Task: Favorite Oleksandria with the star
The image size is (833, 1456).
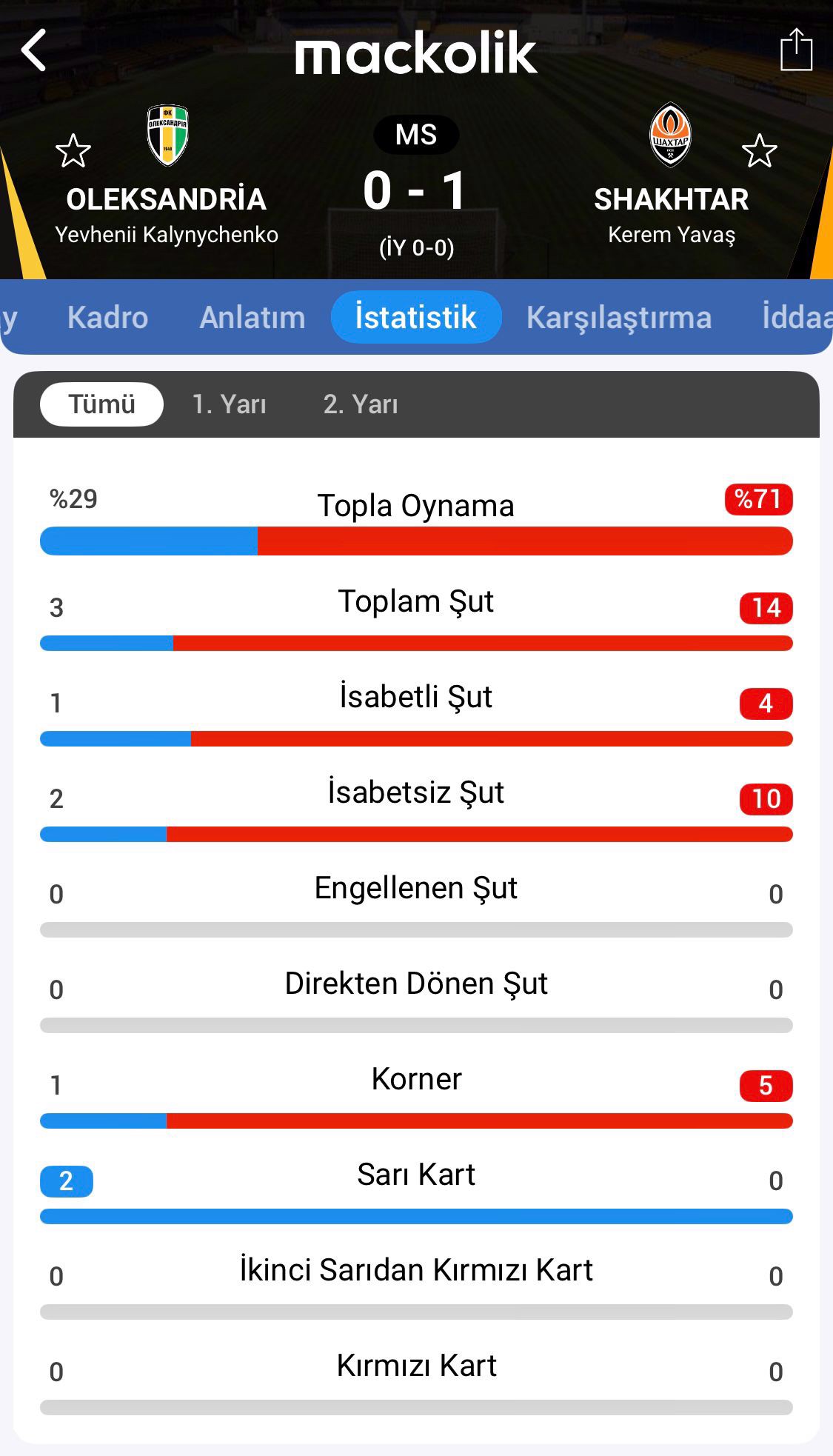Action: (x=73, y=151)
